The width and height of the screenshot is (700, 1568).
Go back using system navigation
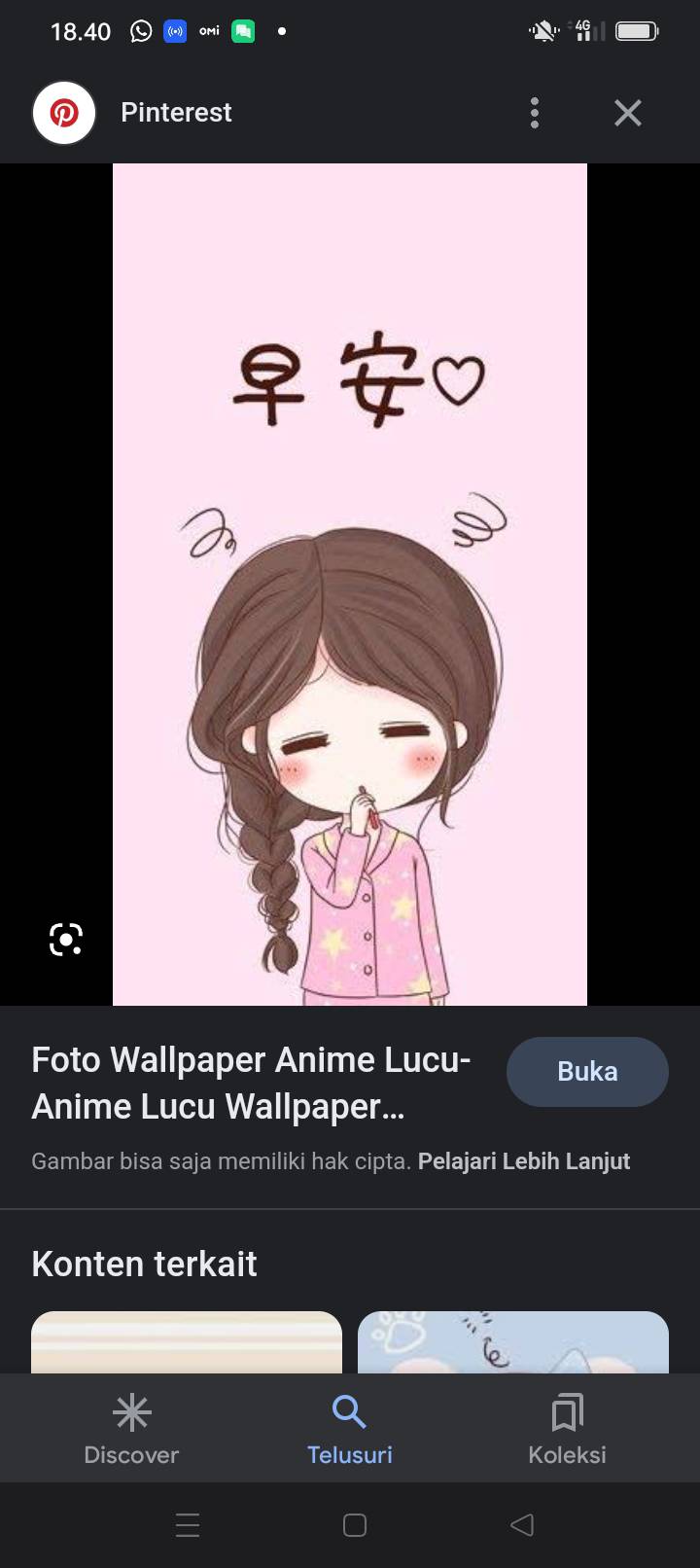click(x=522, y=1524)
